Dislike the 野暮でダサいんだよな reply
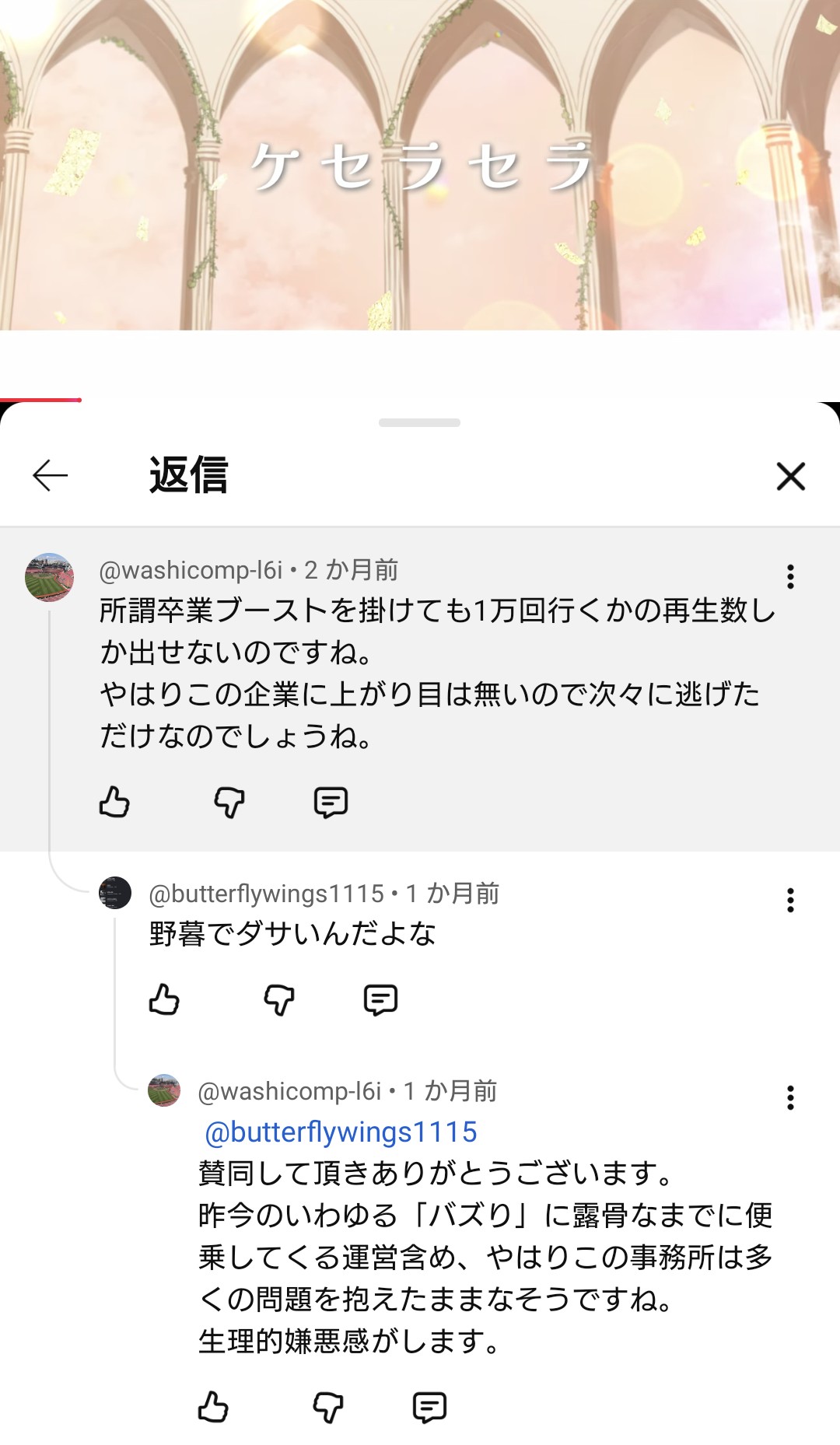840x1445 pixels. point(279,999)
